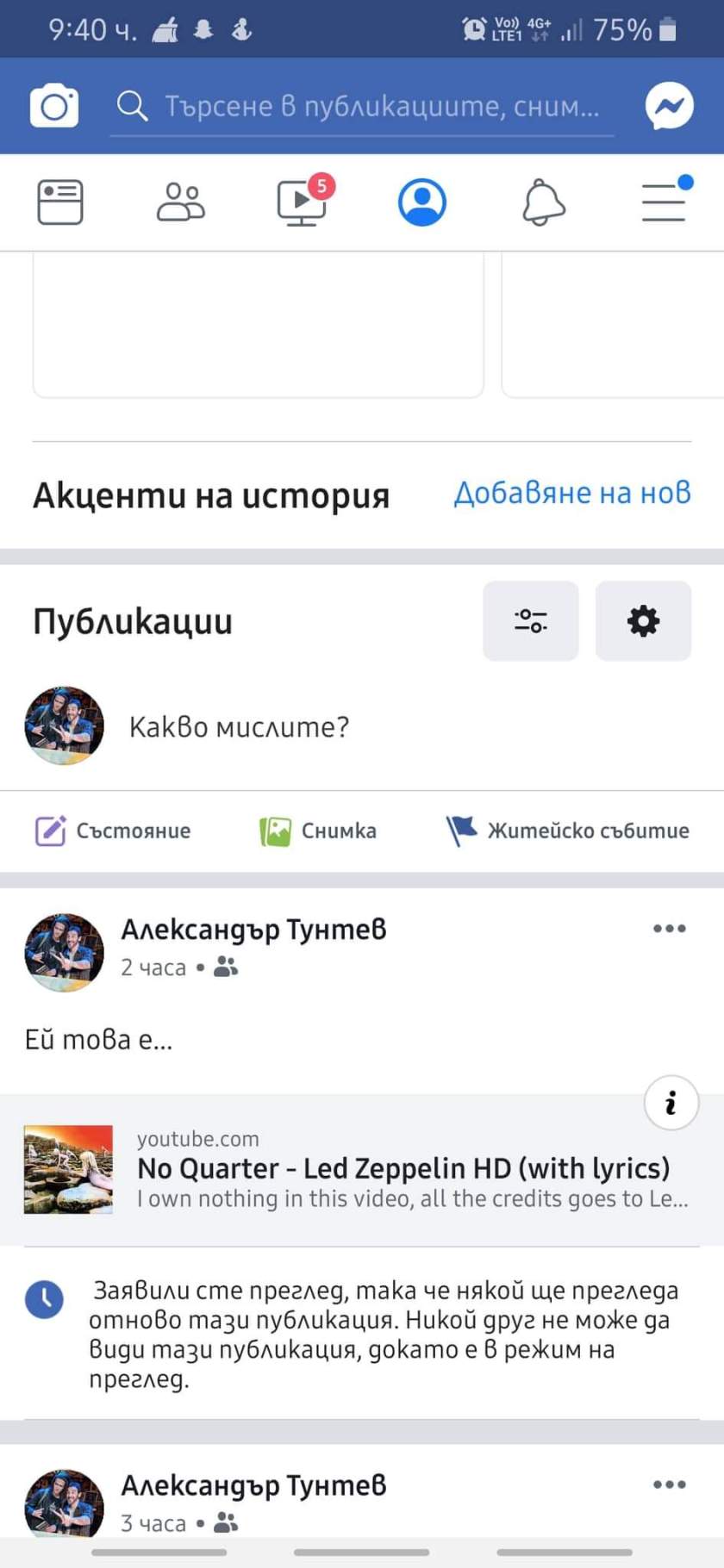Open the notifications bell tab
The height and width of the screenshot is (1568, 724).
[x=544, y=202]
